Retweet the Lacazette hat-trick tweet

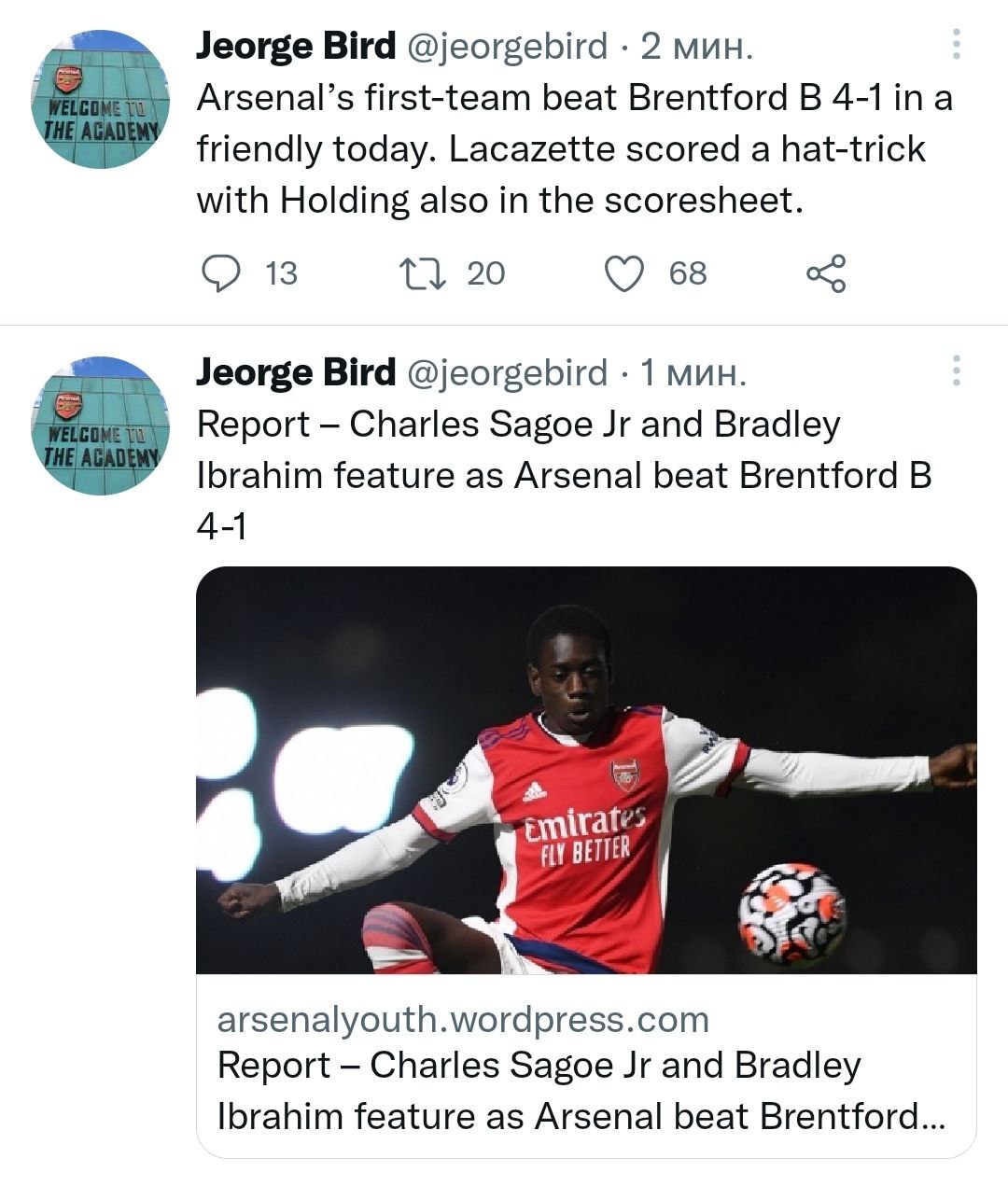pos(423,273)
